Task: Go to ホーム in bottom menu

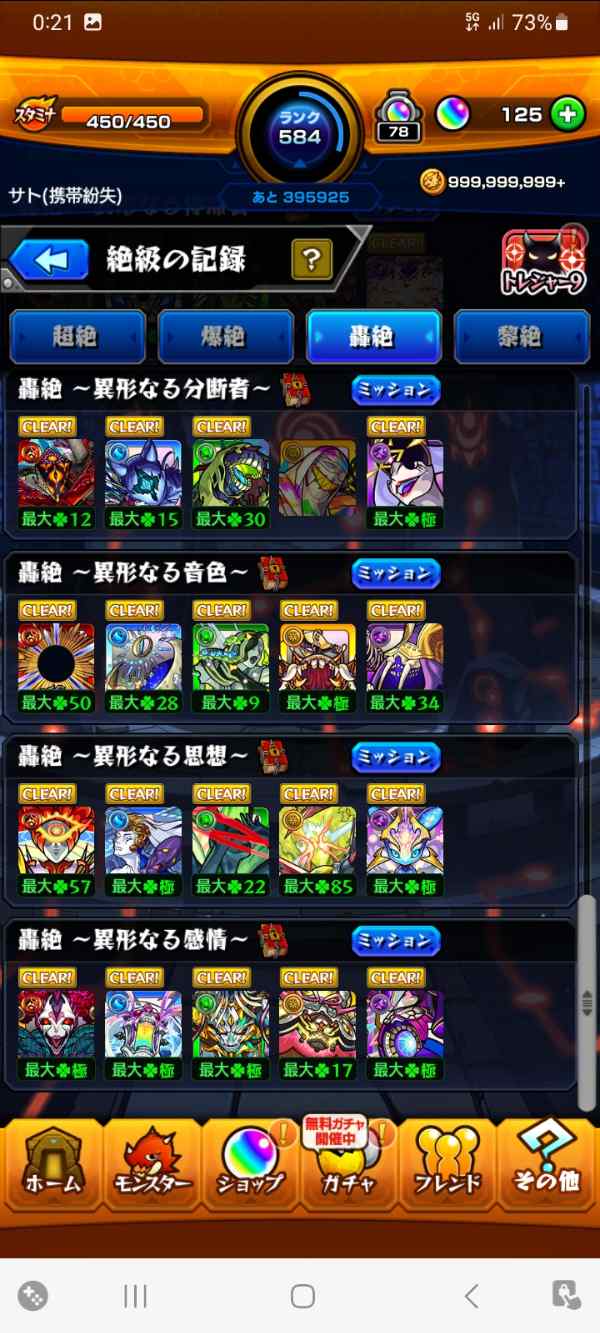Action: pyautogui.click(x=50, y=1163)
